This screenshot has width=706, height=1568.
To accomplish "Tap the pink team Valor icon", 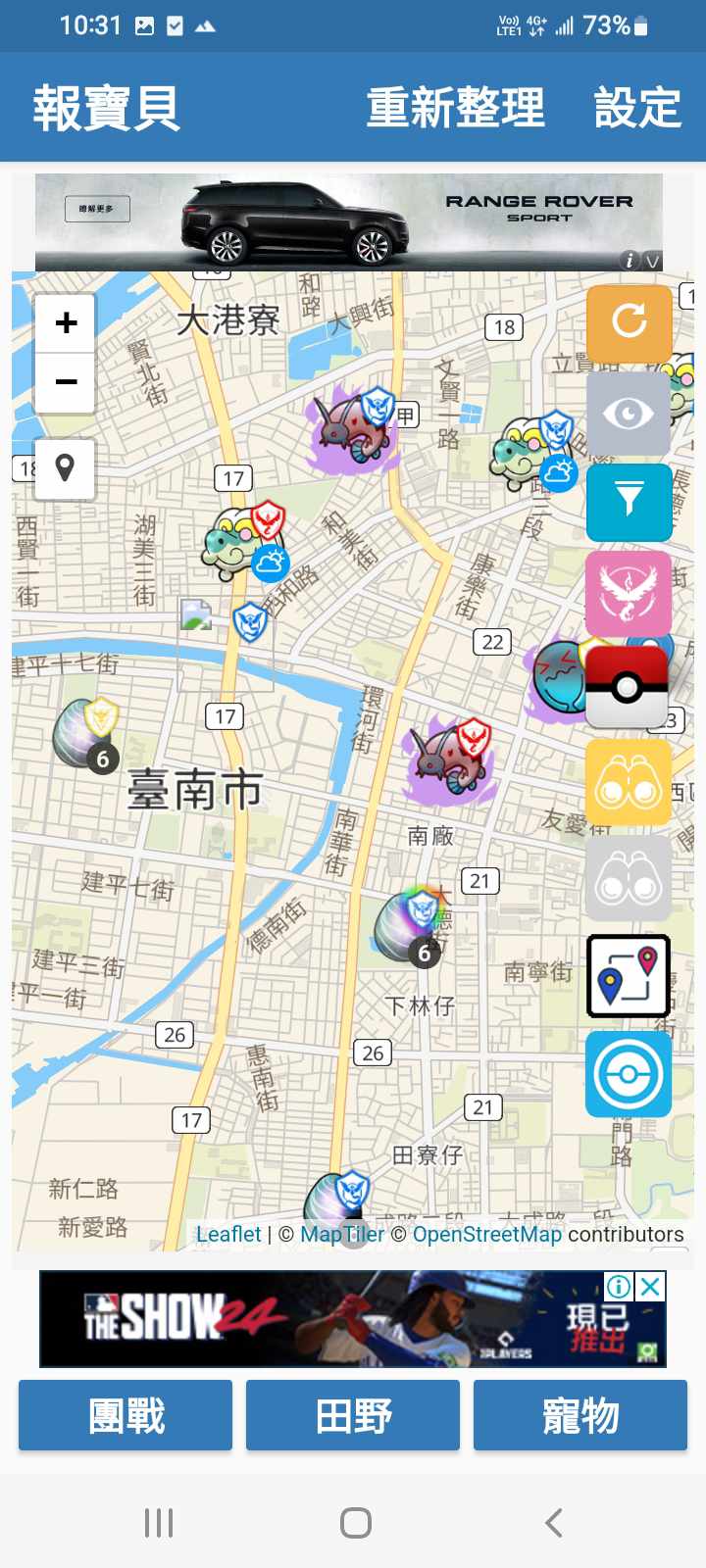I will 629,592.
